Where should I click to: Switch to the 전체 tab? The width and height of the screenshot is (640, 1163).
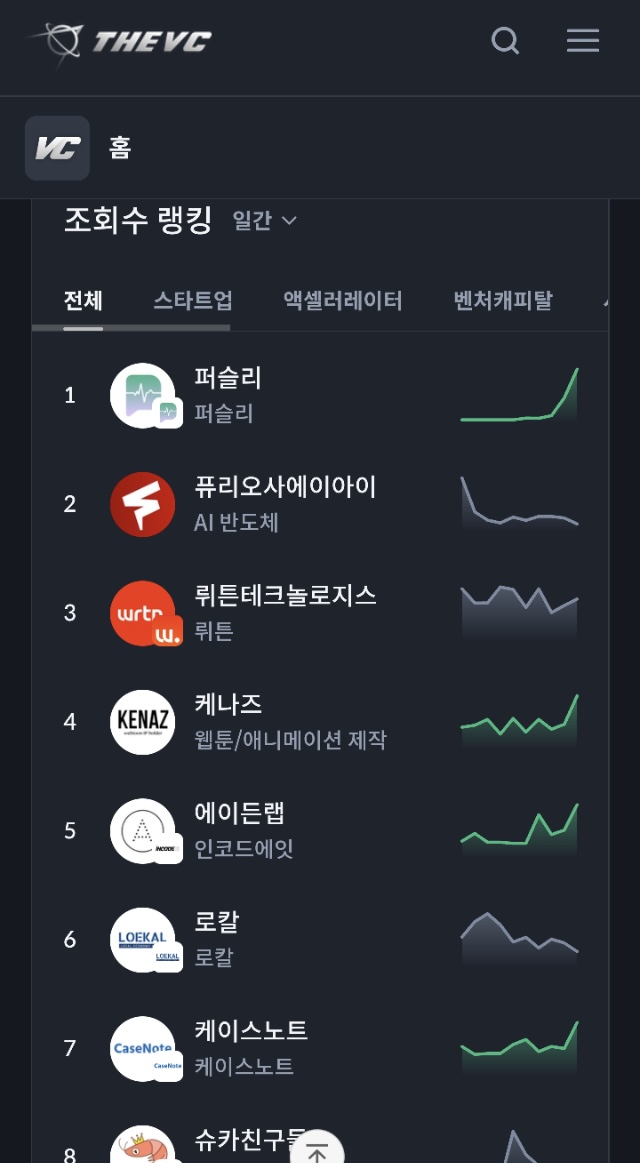[83, 301]
